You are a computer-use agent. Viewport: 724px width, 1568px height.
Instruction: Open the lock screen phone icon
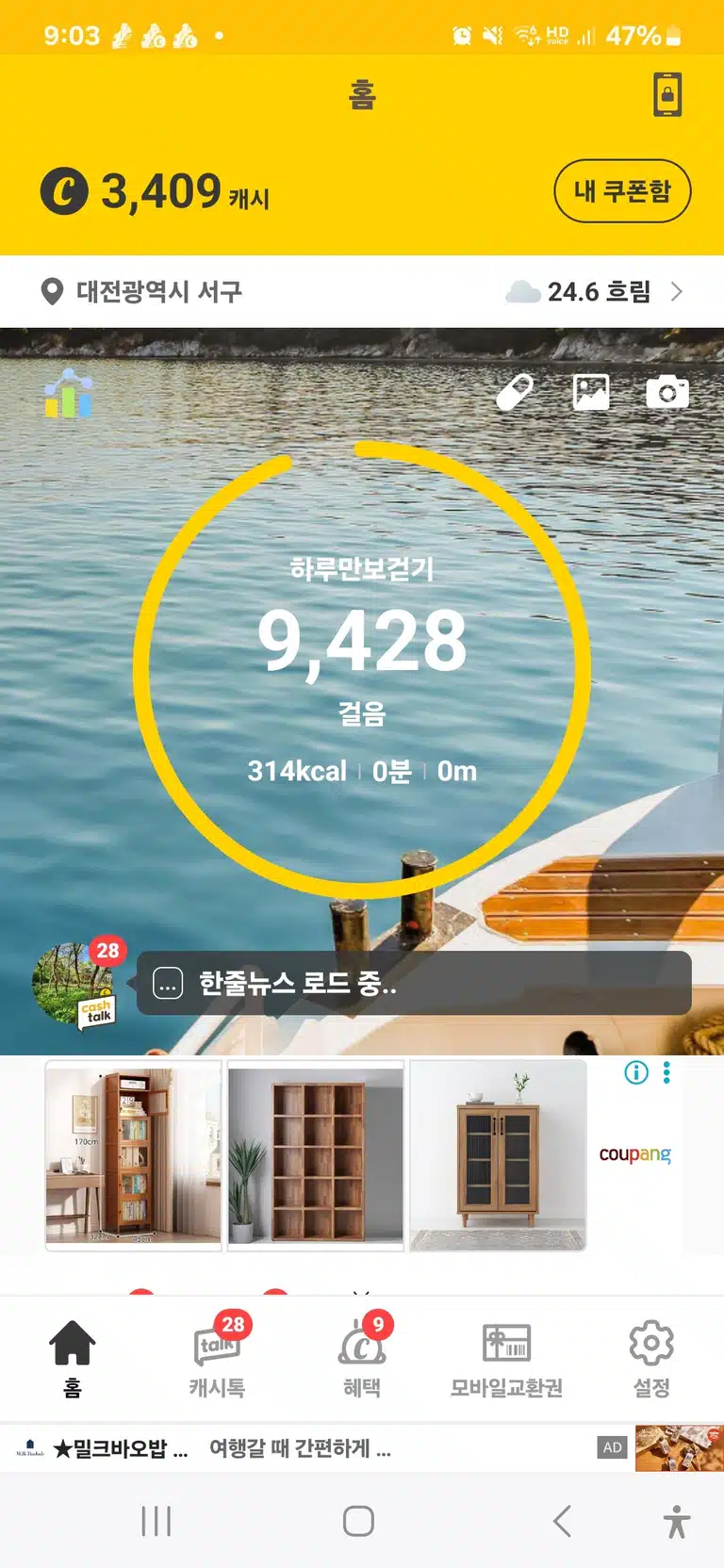pyautogui.click(x=667, y=95)
